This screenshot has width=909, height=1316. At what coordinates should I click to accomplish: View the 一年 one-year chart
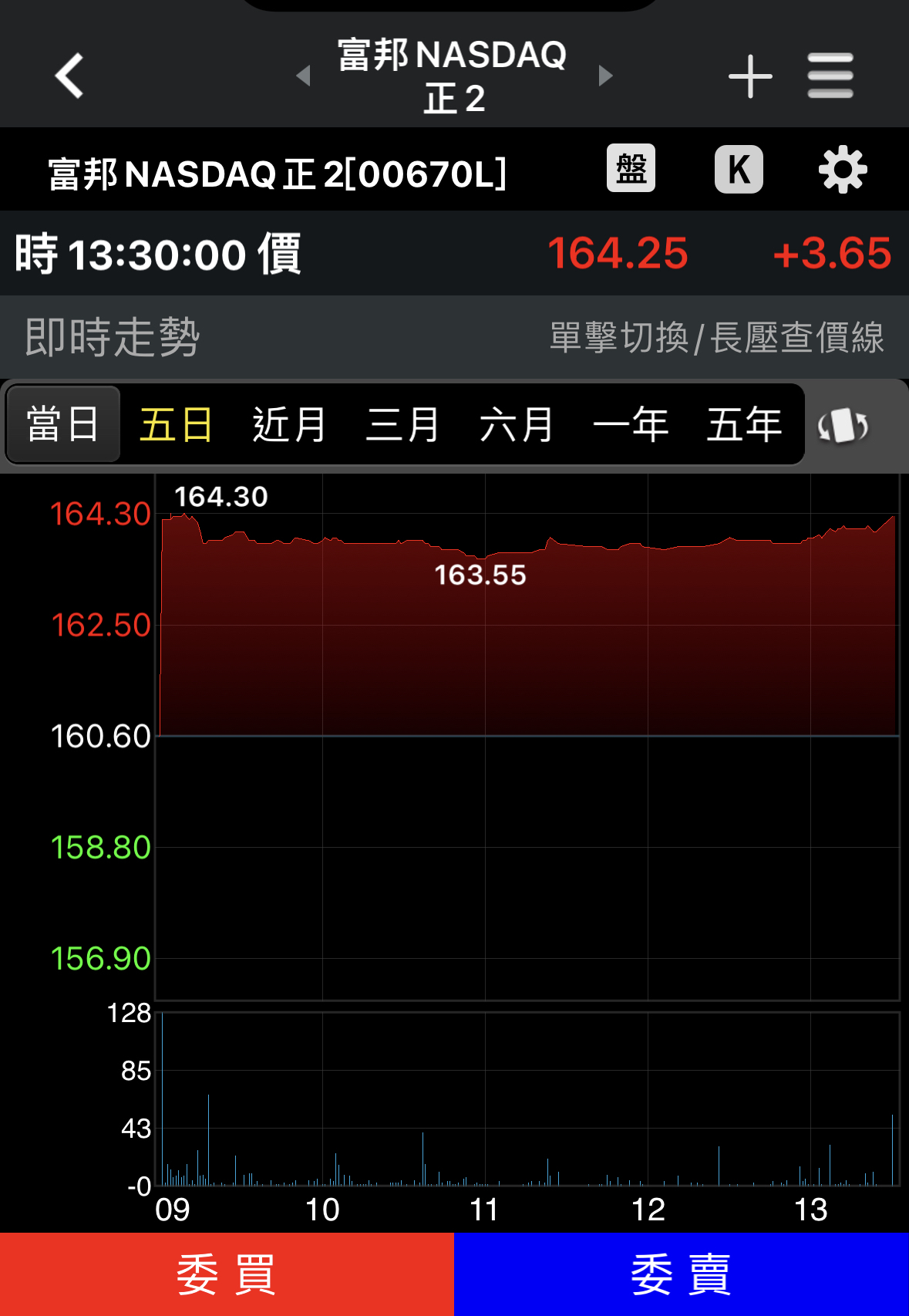(x=630, y=424)
